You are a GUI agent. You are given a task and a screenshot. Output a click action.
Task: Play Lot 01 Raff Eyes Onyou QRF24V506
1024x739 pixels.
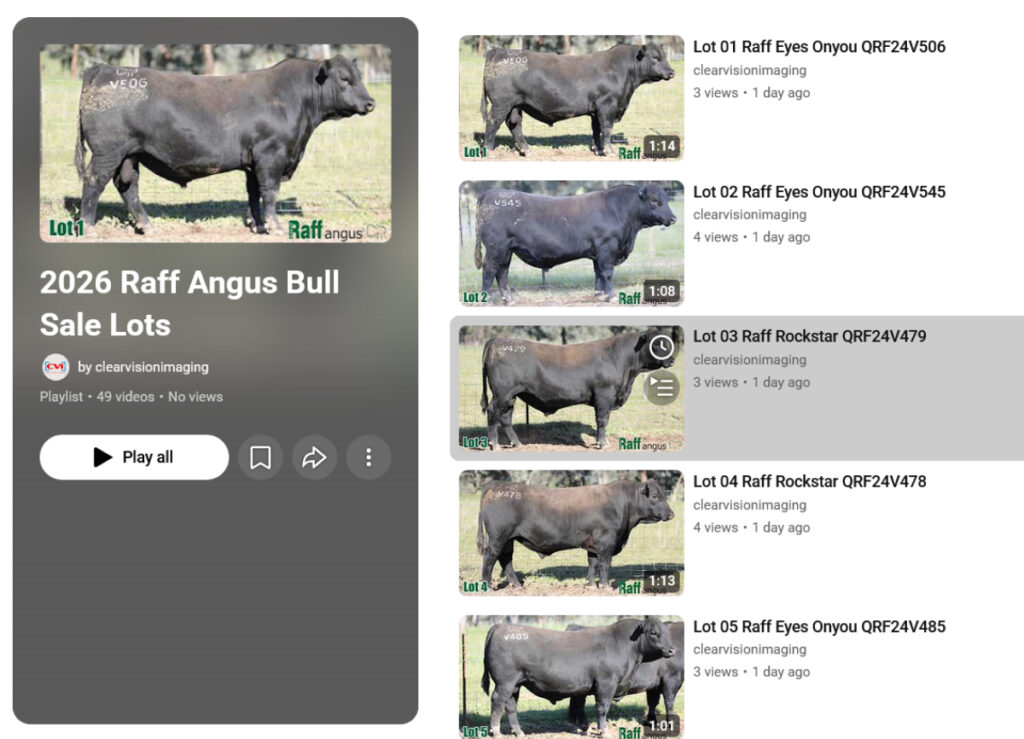tap(819, 47)
